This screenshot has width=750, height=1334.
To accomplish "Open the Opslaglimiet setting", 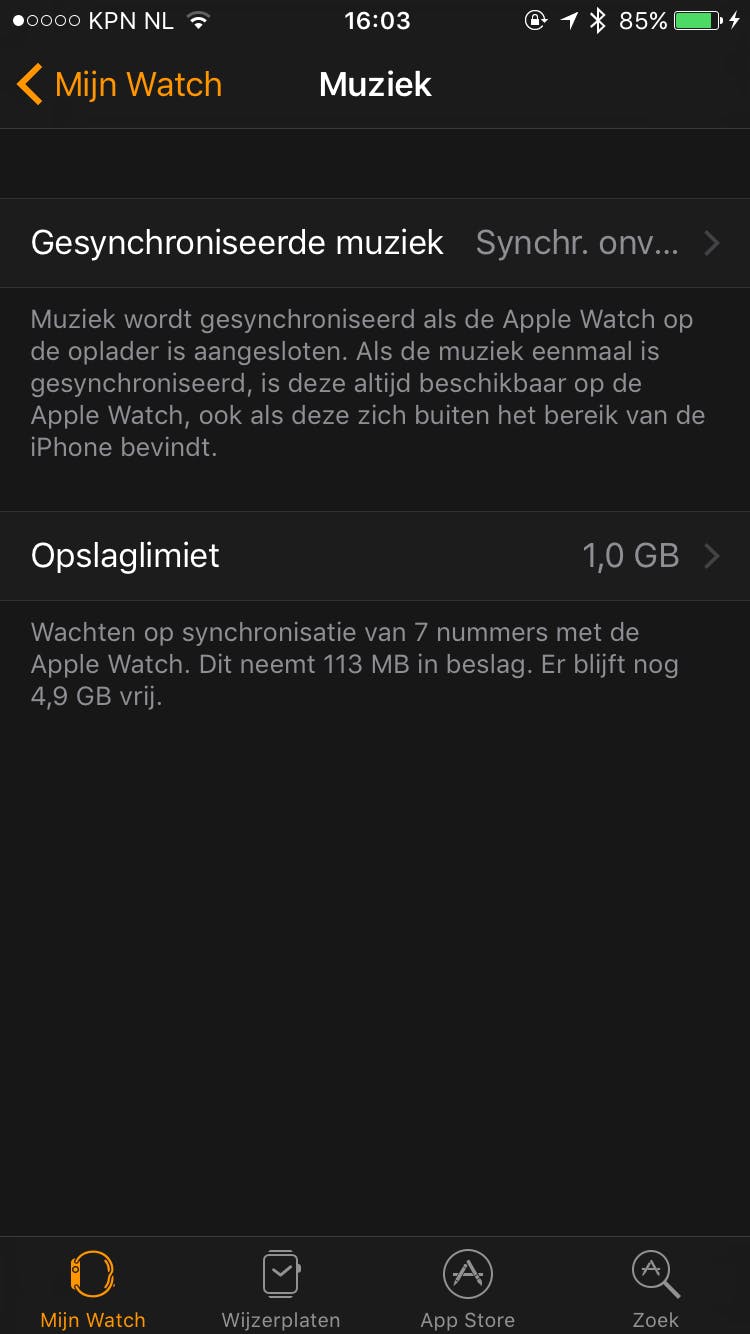I will [x=375, y=556].
